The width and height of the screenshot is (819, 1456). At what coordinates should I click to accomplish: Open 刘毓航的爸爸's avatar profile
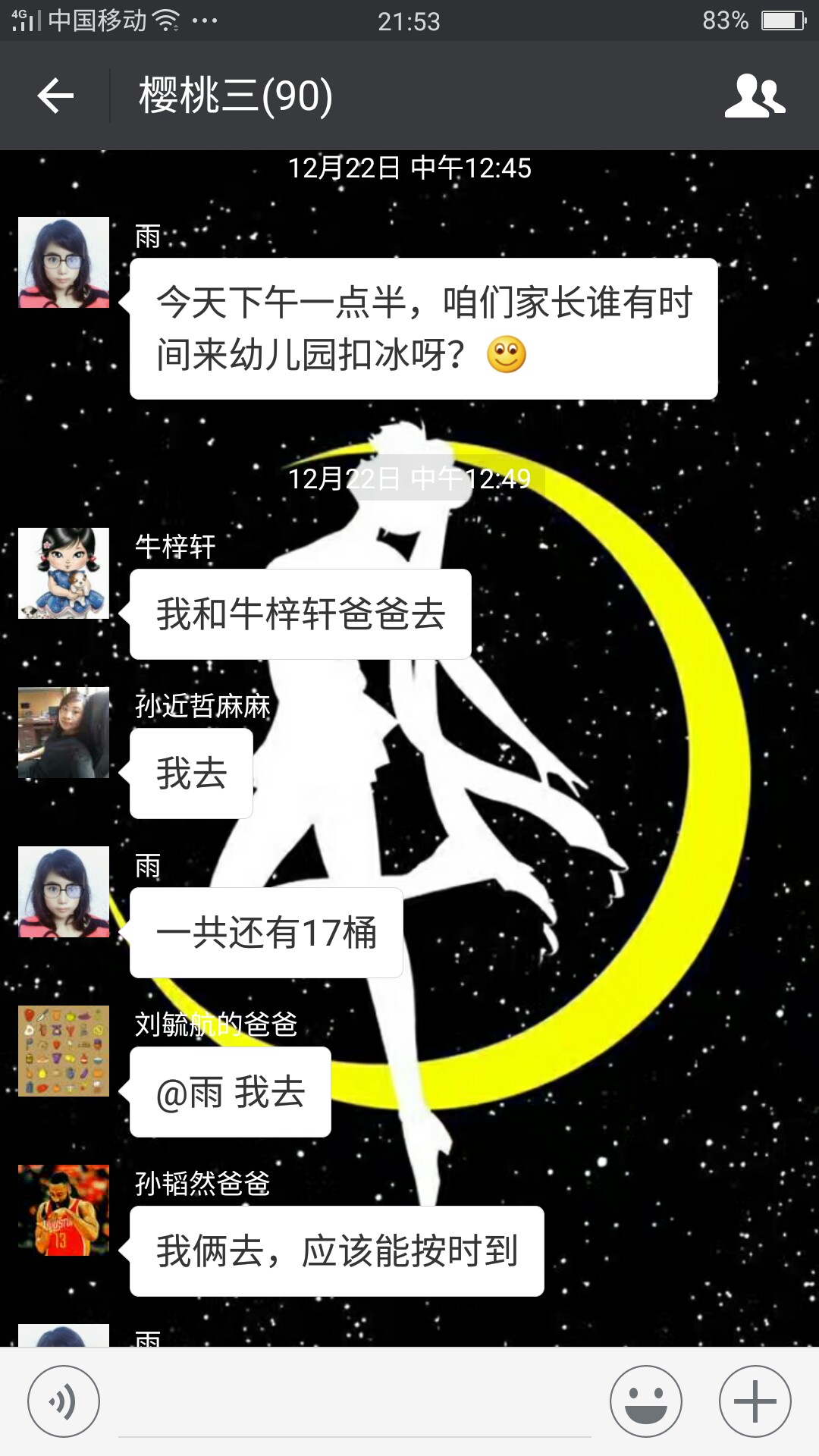64,1051
